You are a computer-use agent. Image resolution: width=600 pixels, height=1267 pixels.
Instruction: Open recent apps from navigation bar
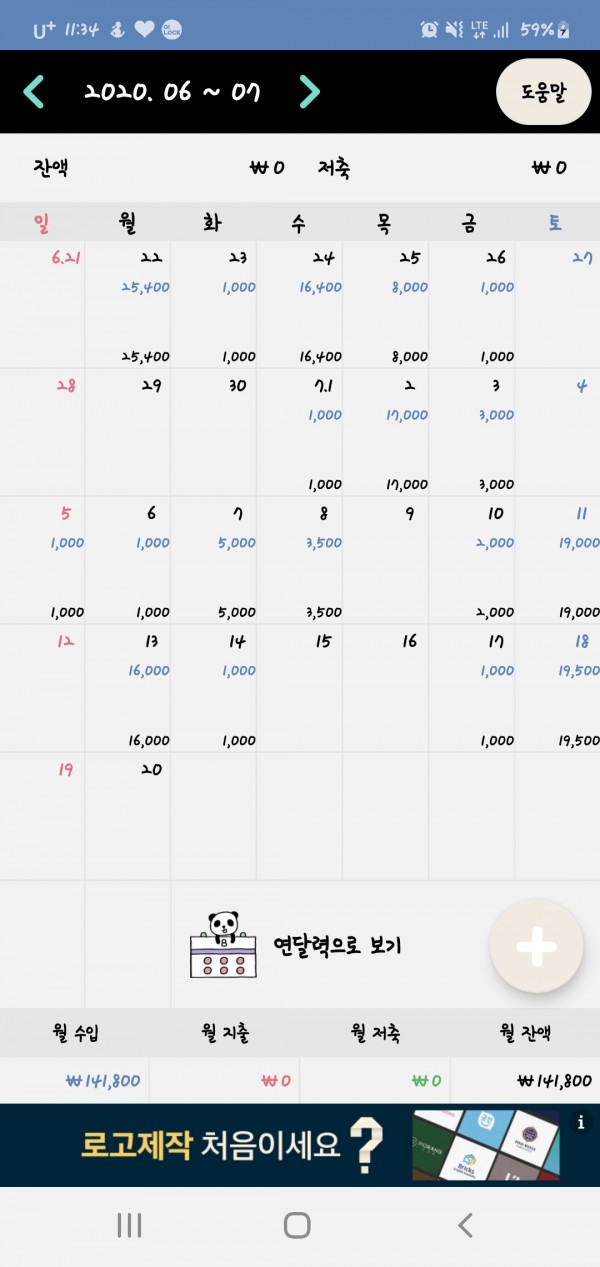pyautogui.click(x=129, y=1225)
